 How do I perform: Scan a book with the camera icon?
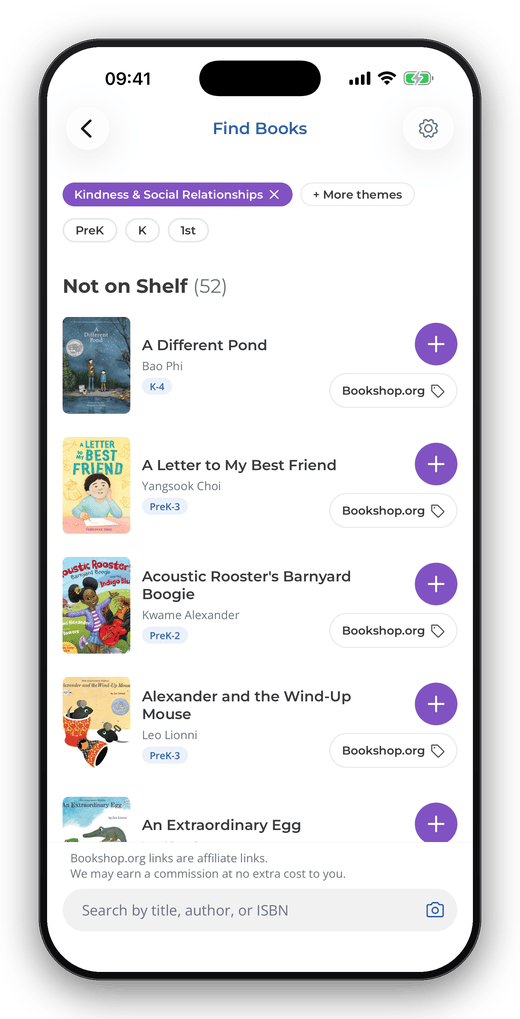pyautogui.click(x=435, y=910)
